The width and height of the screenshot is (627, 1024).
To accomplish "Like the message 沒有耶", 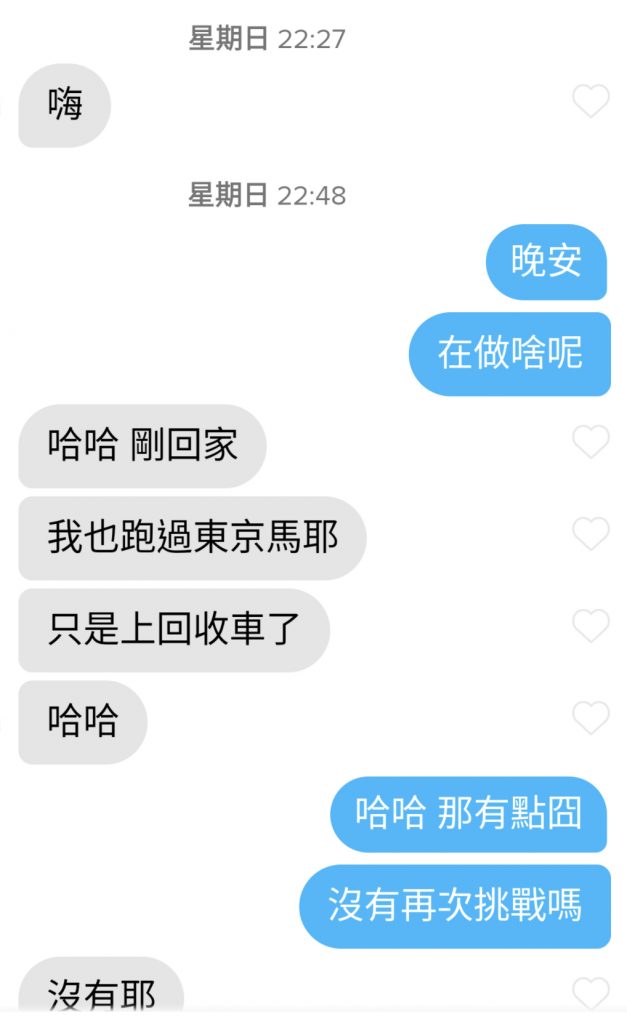I will (590, 993).
